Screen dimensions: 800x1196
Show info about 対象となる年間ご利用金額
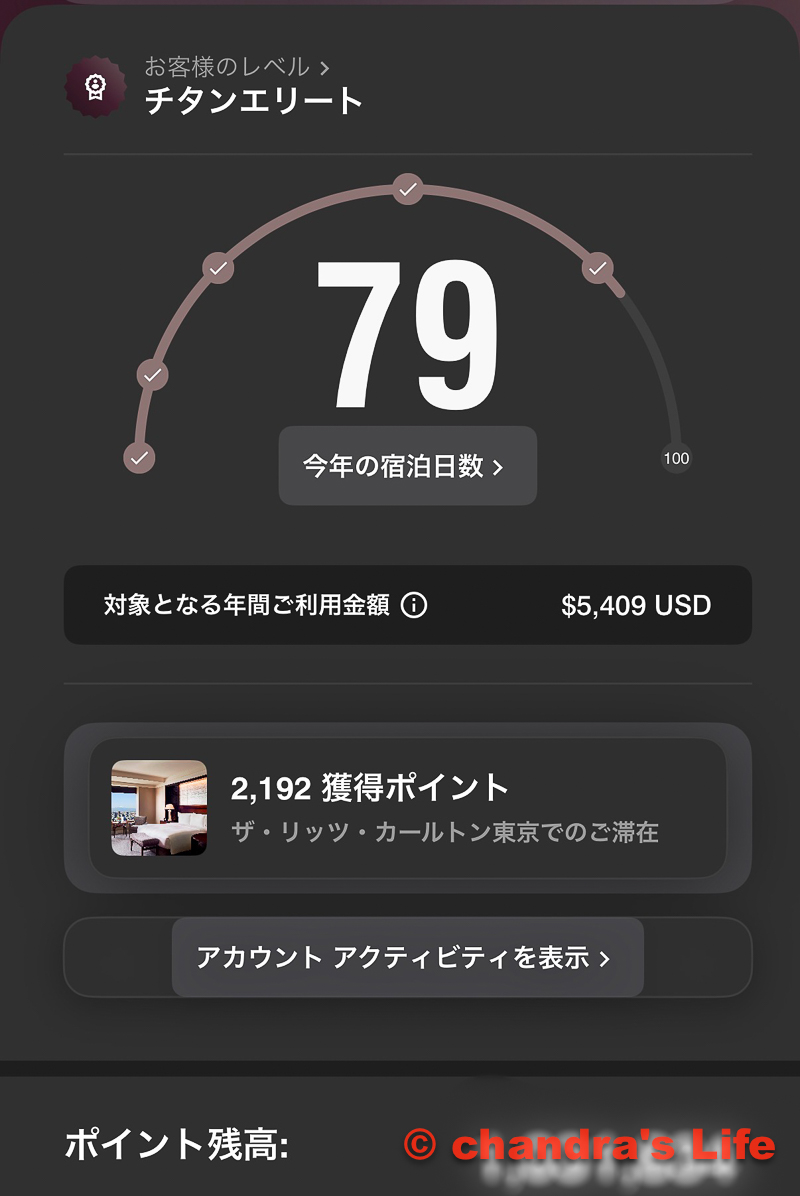[x=414, y=605]
